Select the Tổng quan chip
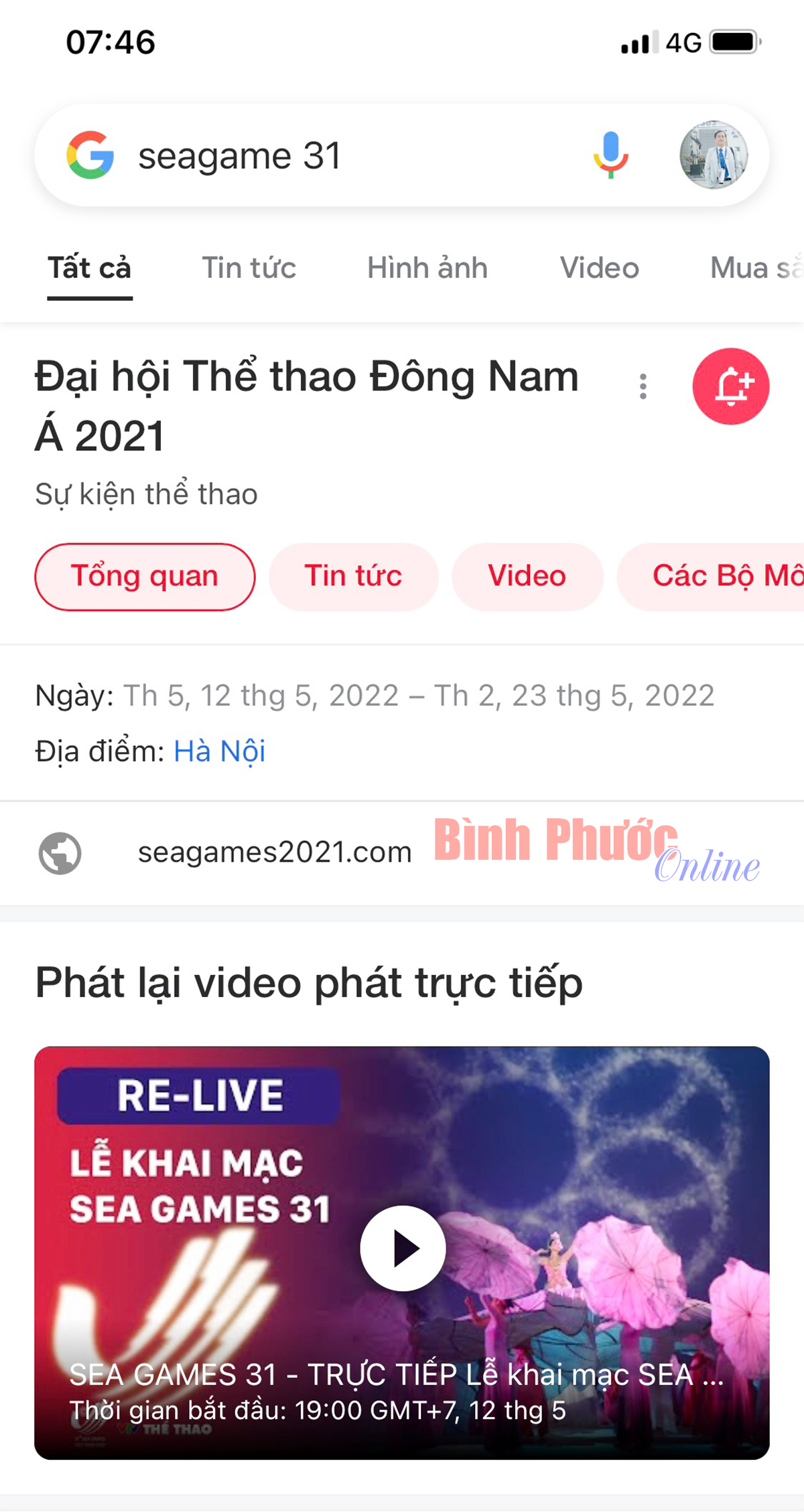The width and height of the screenshot is (804, 1512). point(145,577)
